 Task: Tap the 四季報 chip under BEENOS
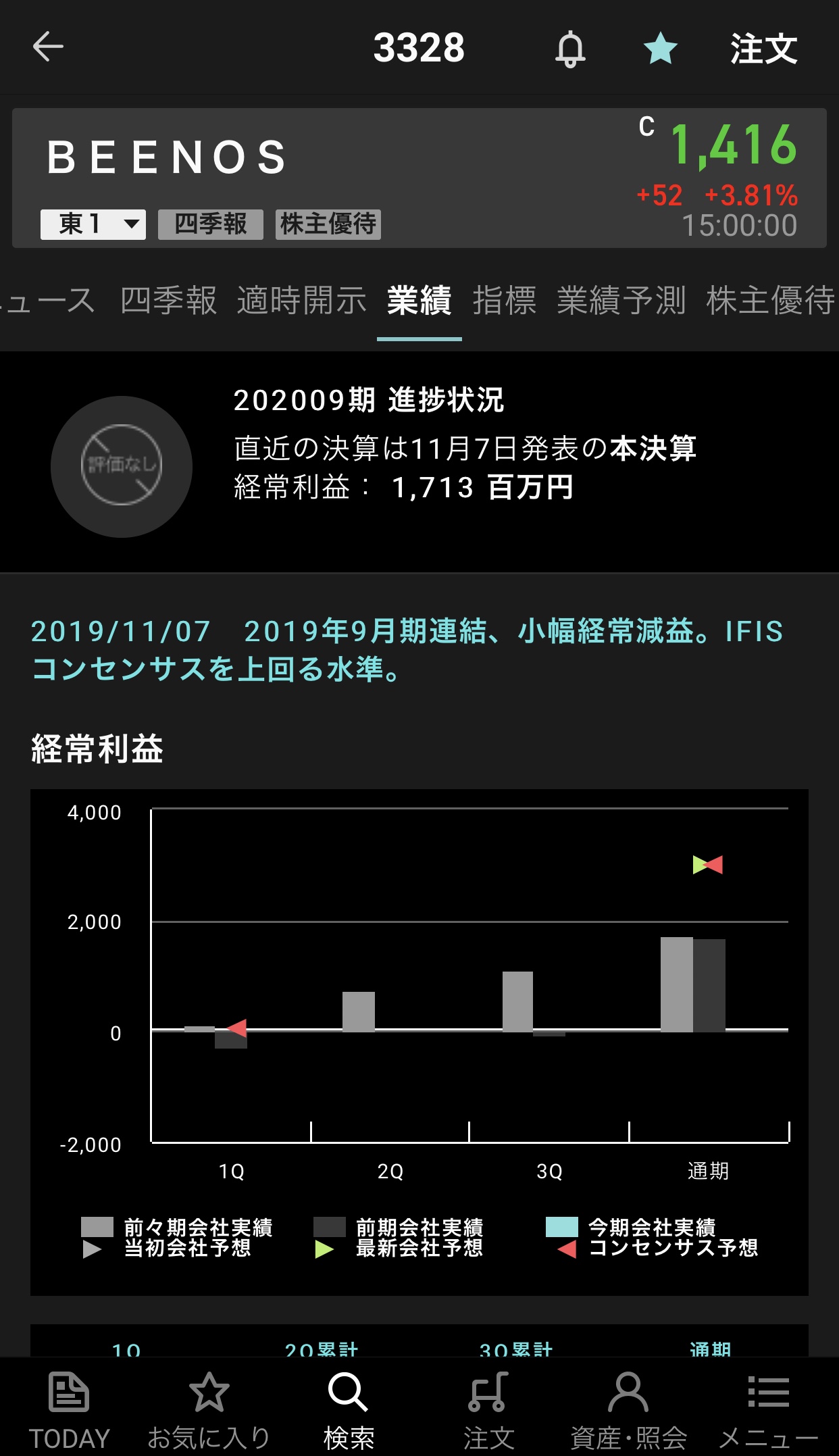tap(210, 224)
